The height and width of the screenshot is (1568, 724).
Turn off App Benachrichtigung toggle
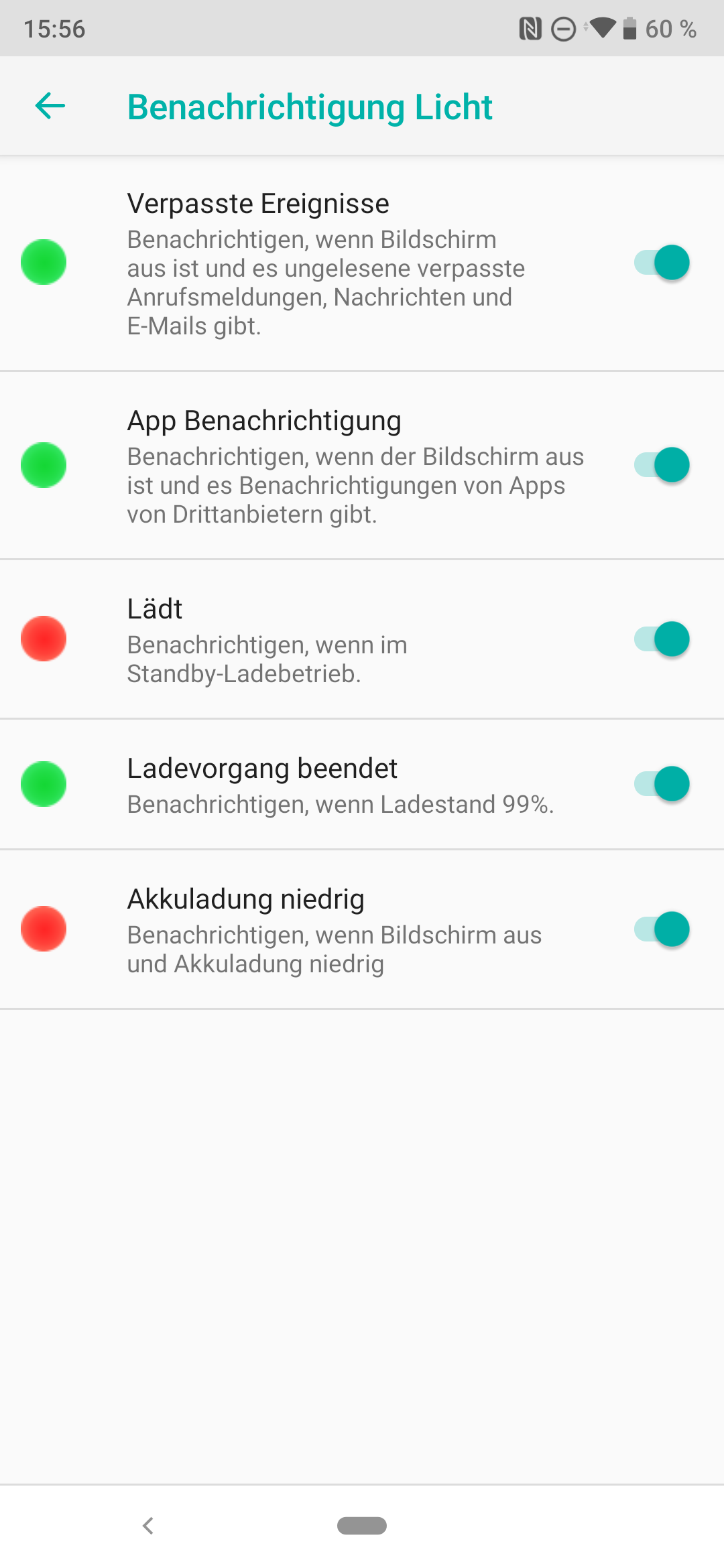point(662,465)
